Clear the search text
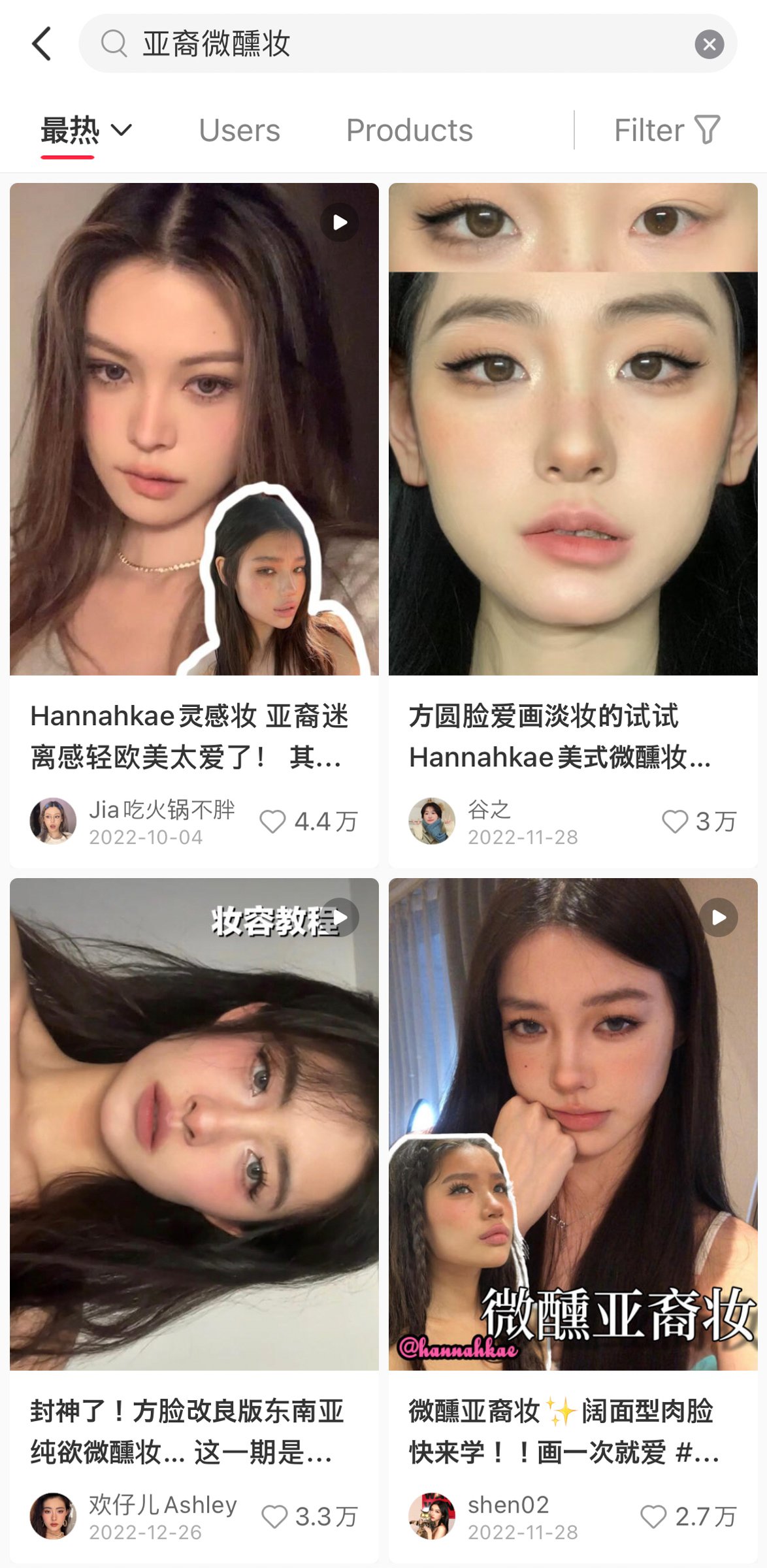This screenshot has width=767, height=1568. click(x=709, y=44)
